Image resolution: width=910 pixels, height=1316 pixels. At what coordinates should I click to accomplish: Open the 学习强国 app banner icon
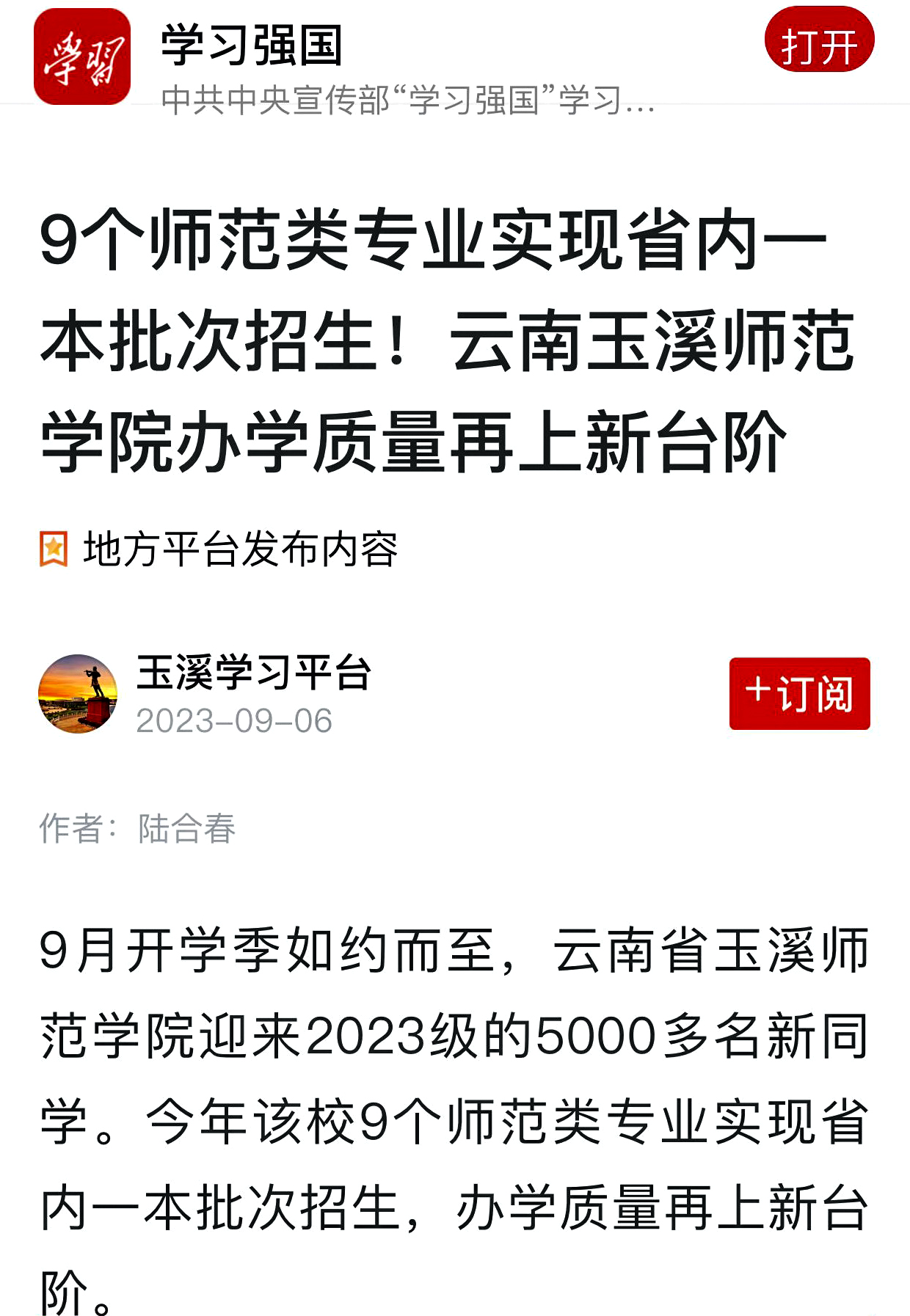click(82, 56)
